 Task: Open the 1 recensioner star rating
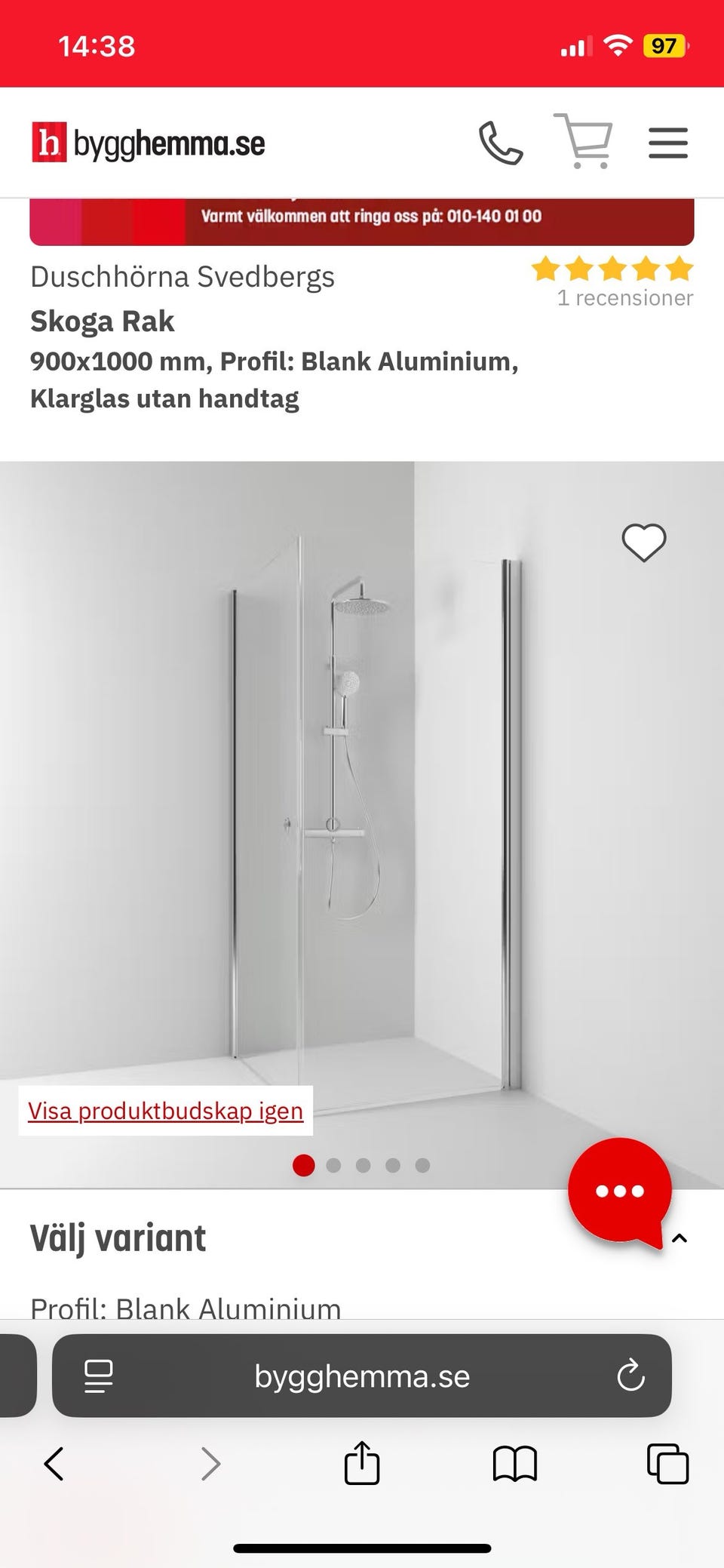(612, 281)
